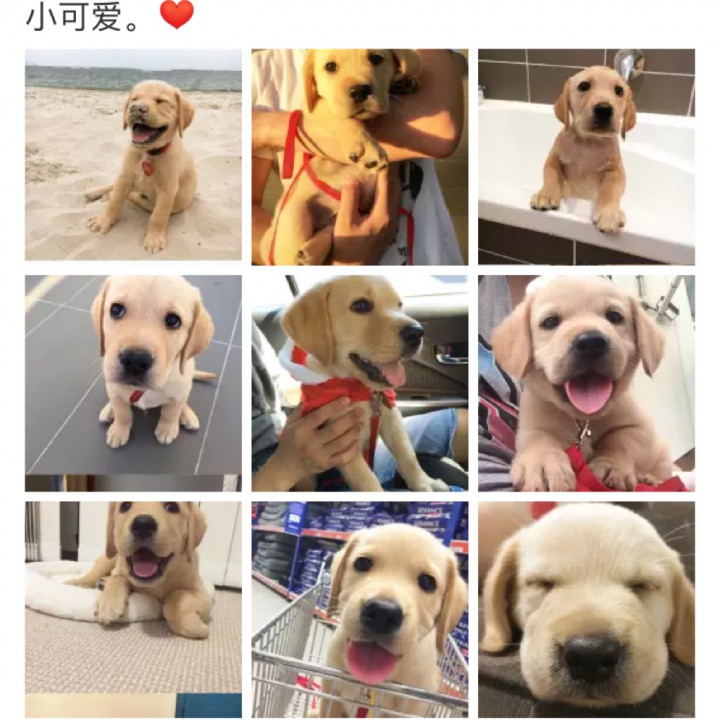
Task: Open the photo of puppy on beach
Action: coord(133,155)
